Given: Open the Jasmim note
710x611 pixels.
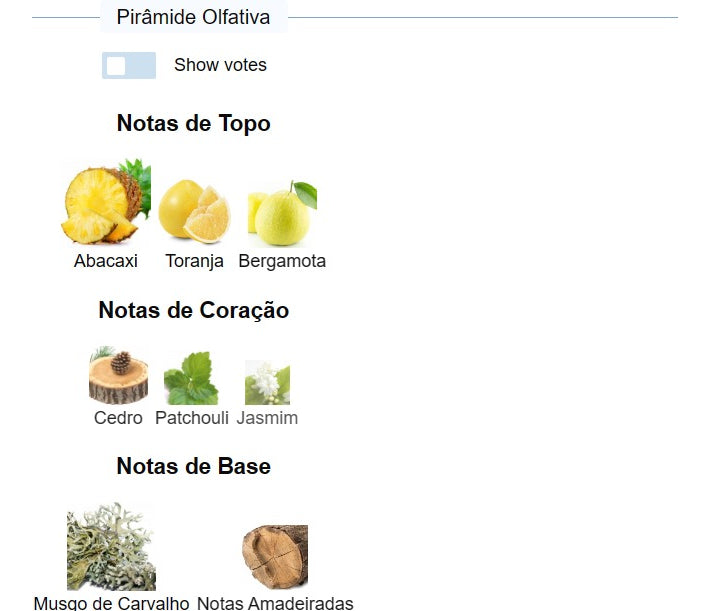Looking at the screenshot, I should tap(267, 383).
